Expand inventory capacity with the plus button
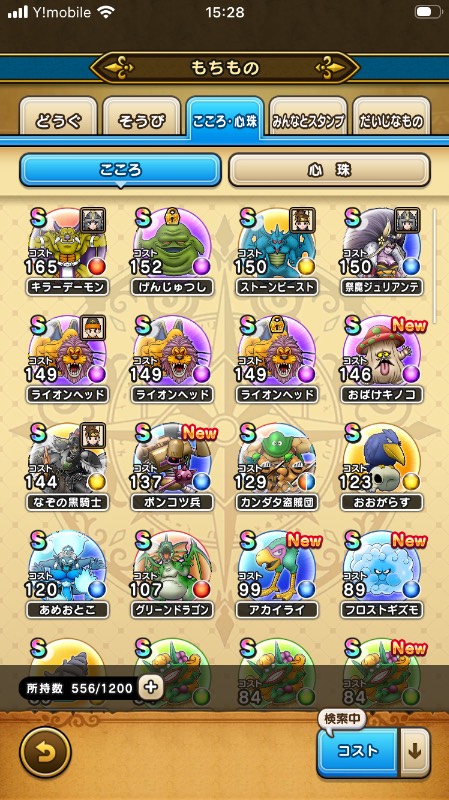Viewport: 449px width, 800px height. [x=151, y=688]
